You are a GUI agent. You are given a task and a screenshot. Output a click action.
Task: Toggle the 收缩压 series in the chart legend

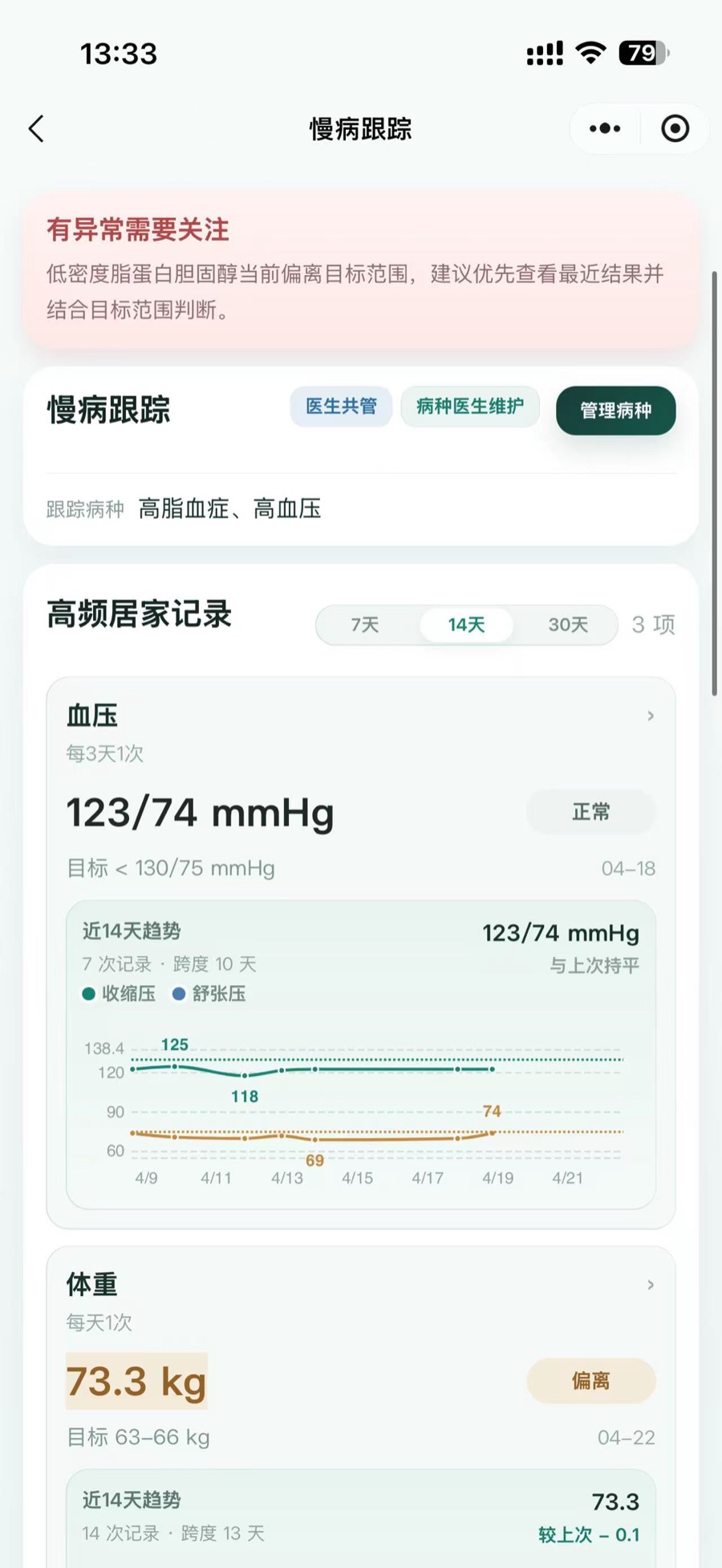[118, 994]
